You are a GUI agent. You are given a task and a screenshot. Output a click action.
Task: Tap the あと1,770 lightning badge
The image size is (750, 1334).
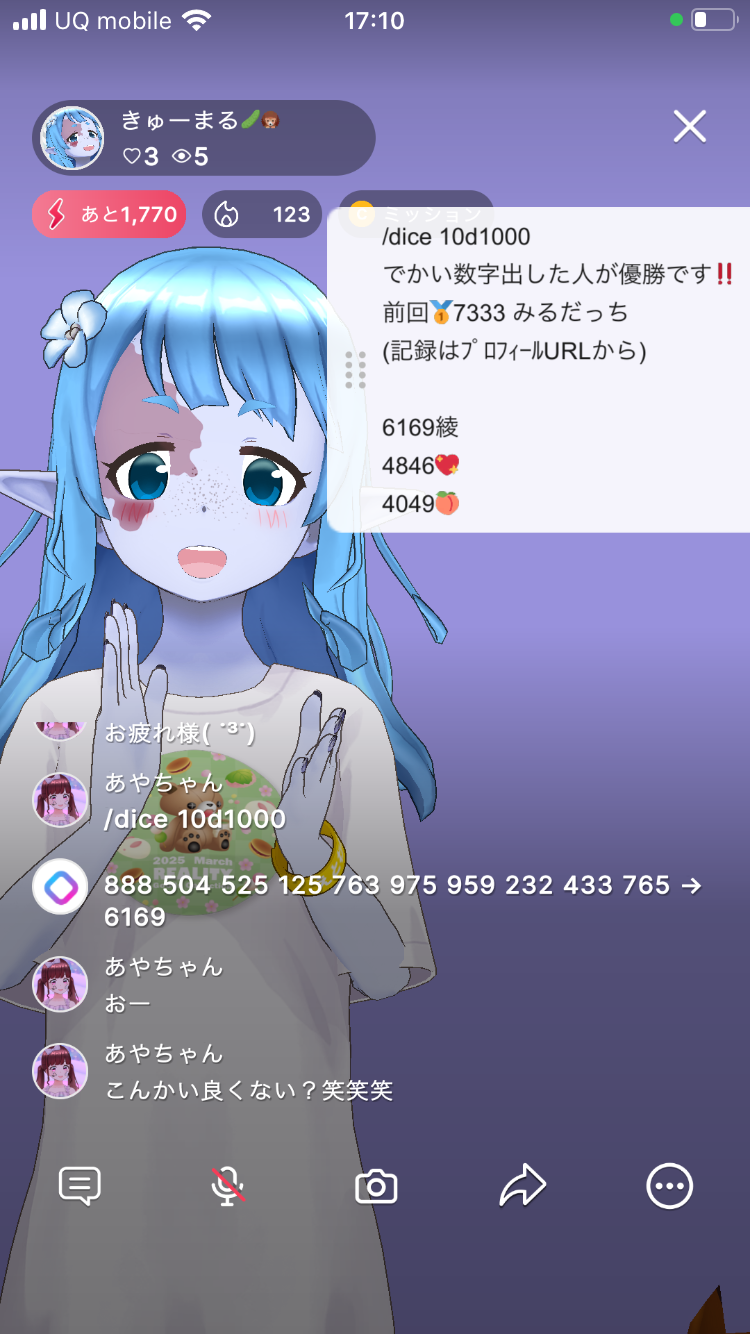click(x=109, y=214)
